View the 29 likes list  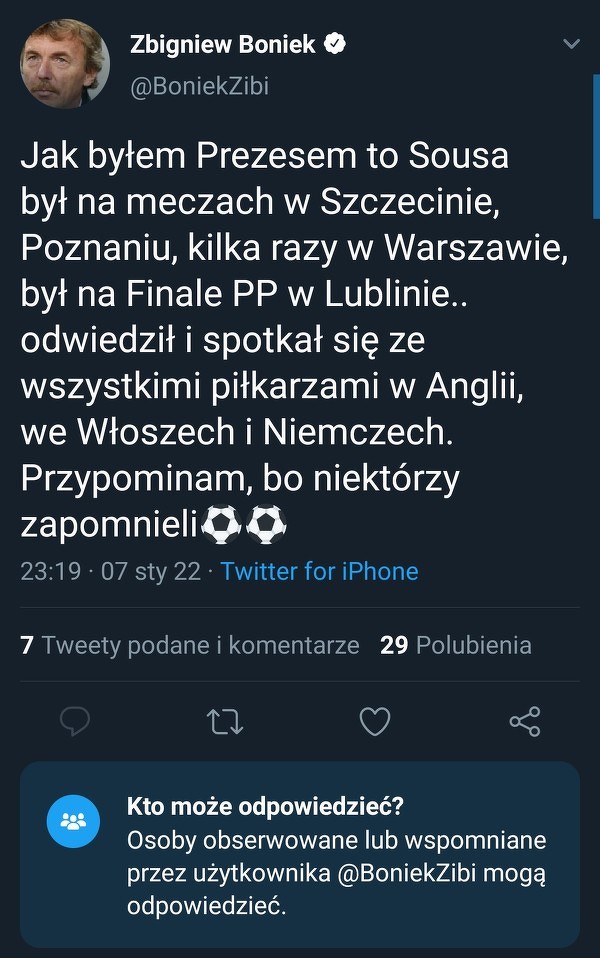click(x=456, y=645)
